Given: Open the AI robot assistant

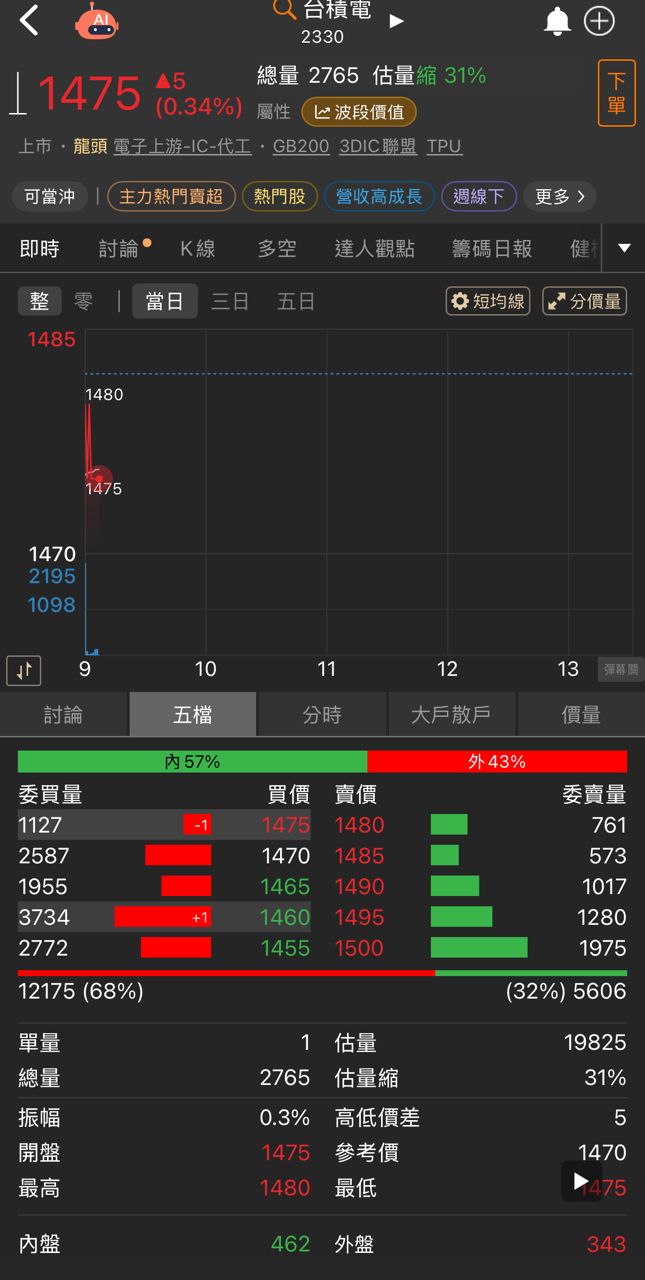Looking at the screenshot, I should pyautogui.click(x=97, y=21).
